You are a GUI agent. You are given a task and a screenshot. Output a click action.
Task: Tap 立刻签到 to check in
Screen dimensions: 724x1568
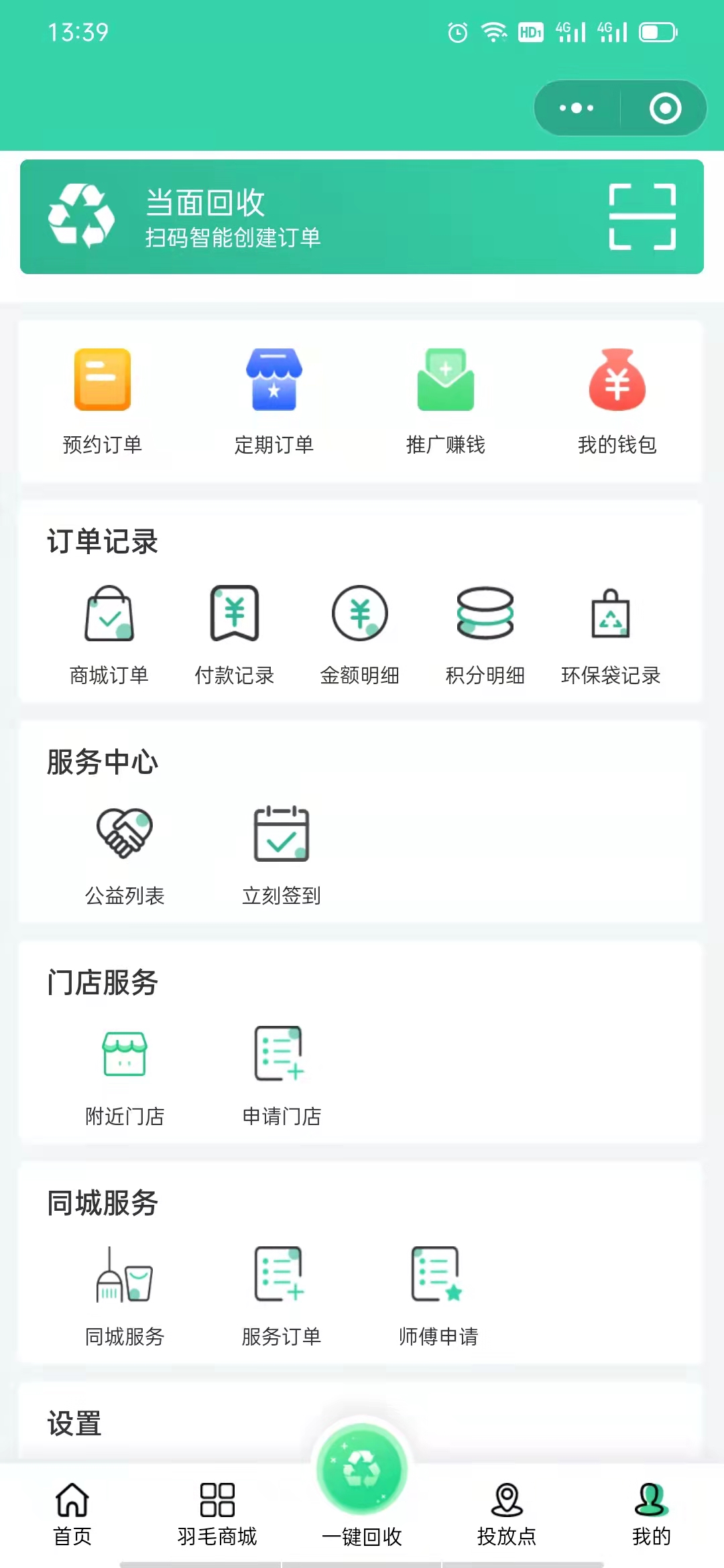[282, 856]
